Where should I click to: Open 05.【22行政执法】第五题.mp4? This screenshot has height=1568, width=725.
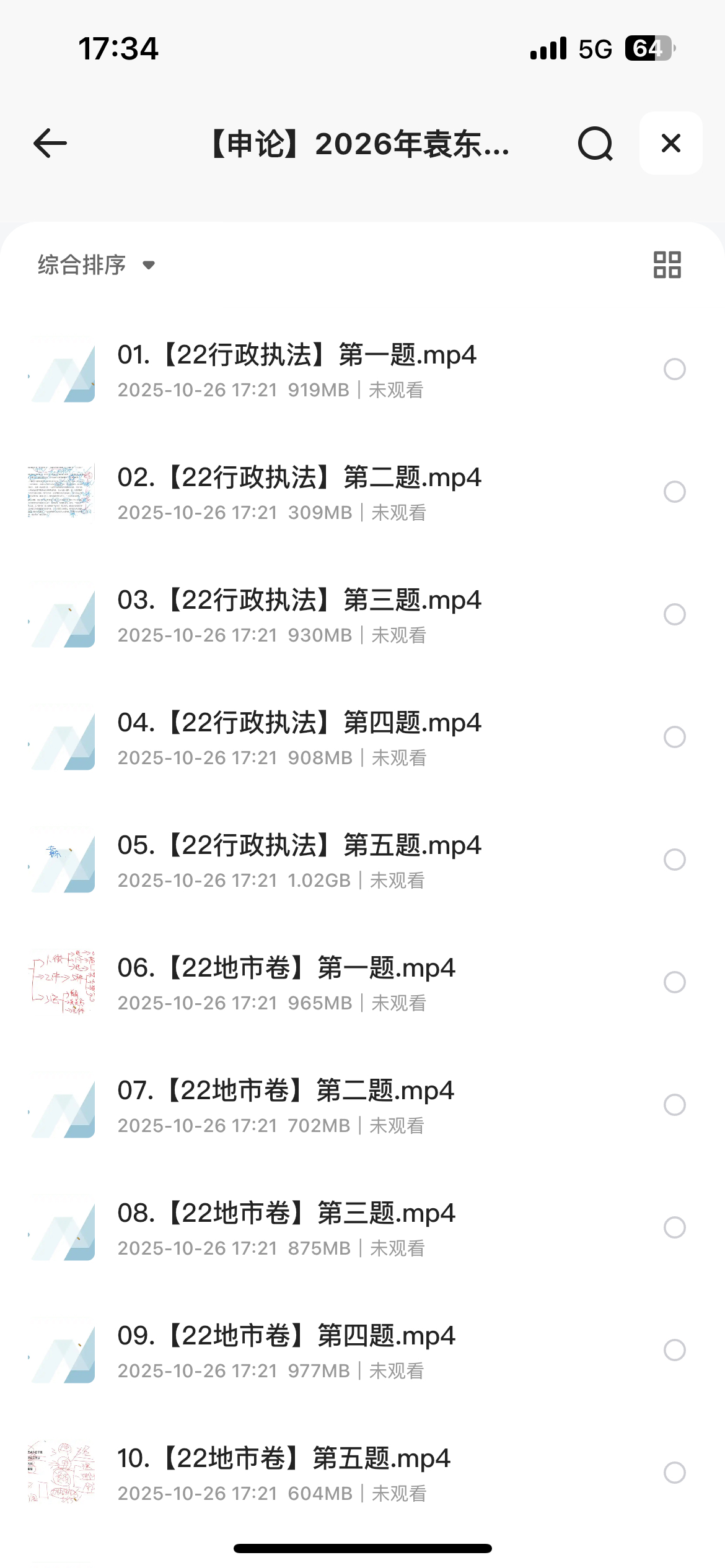click(x=299, y=846)
